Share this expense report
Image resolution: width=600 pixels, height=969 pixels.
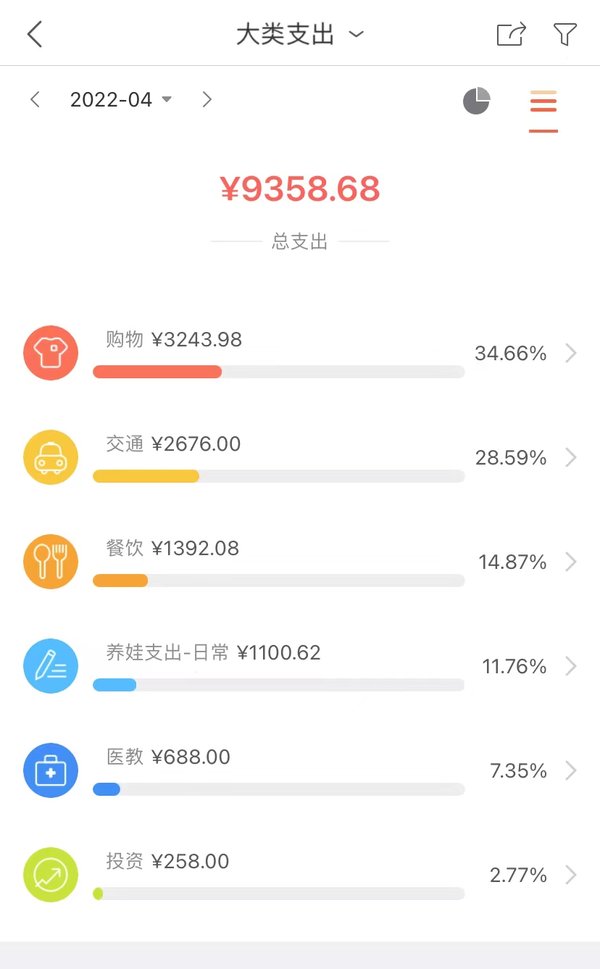[x=511, y=34]
